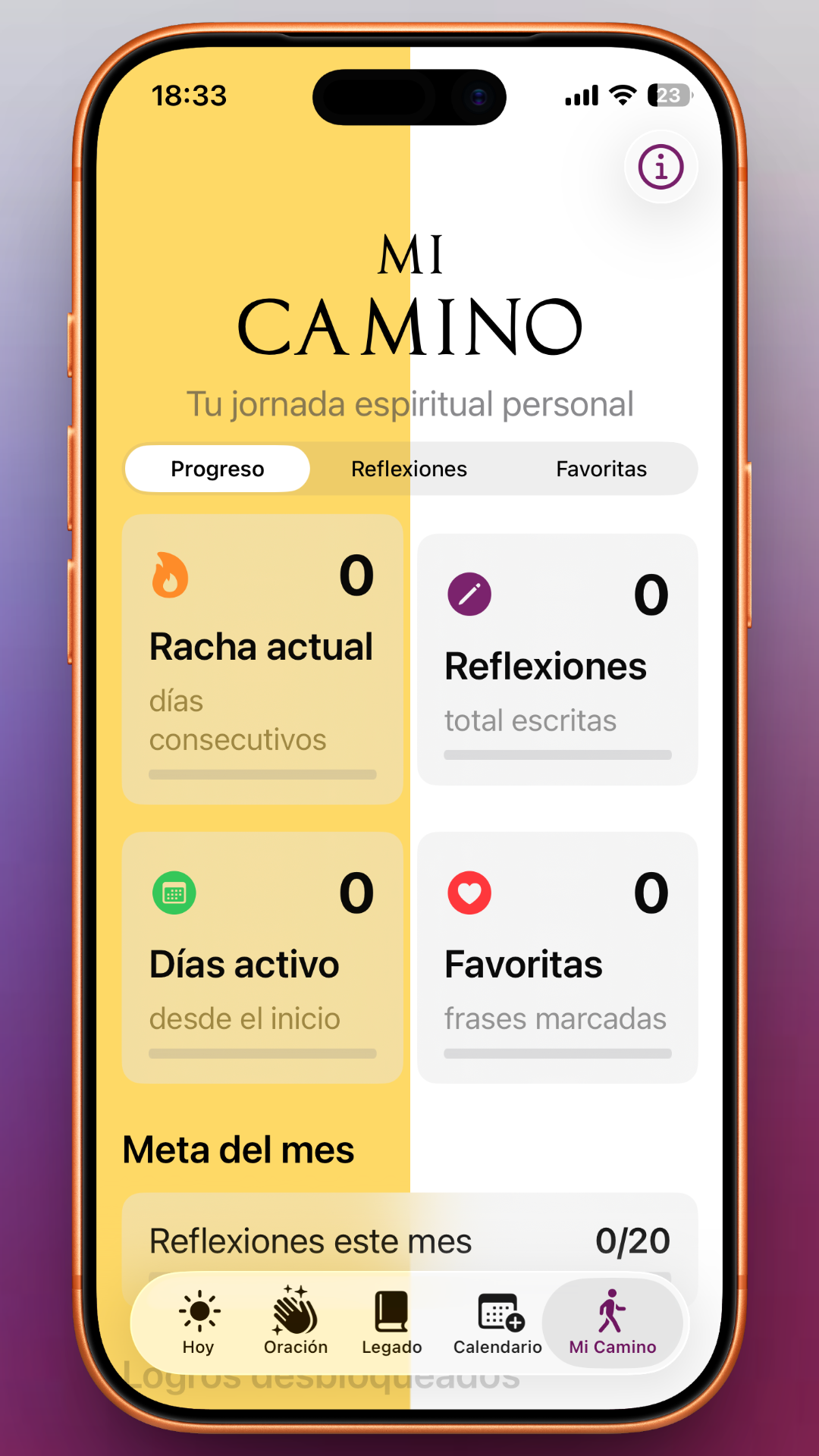
Task: Select the Hoy sun icon in bottom navigation
Action: point(199,1311)
